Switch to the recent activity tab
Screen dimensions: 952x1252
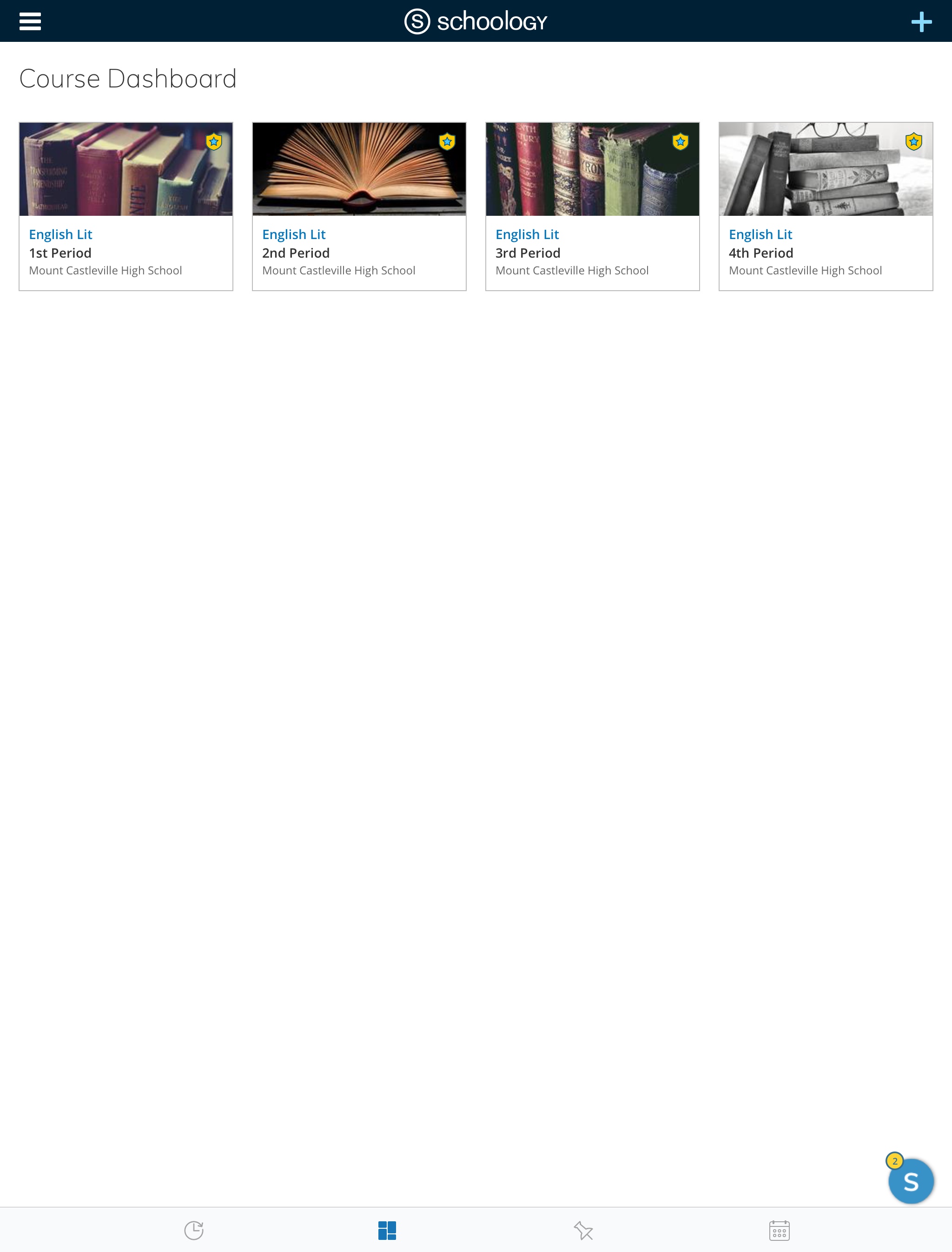[x=194, y=1231]
